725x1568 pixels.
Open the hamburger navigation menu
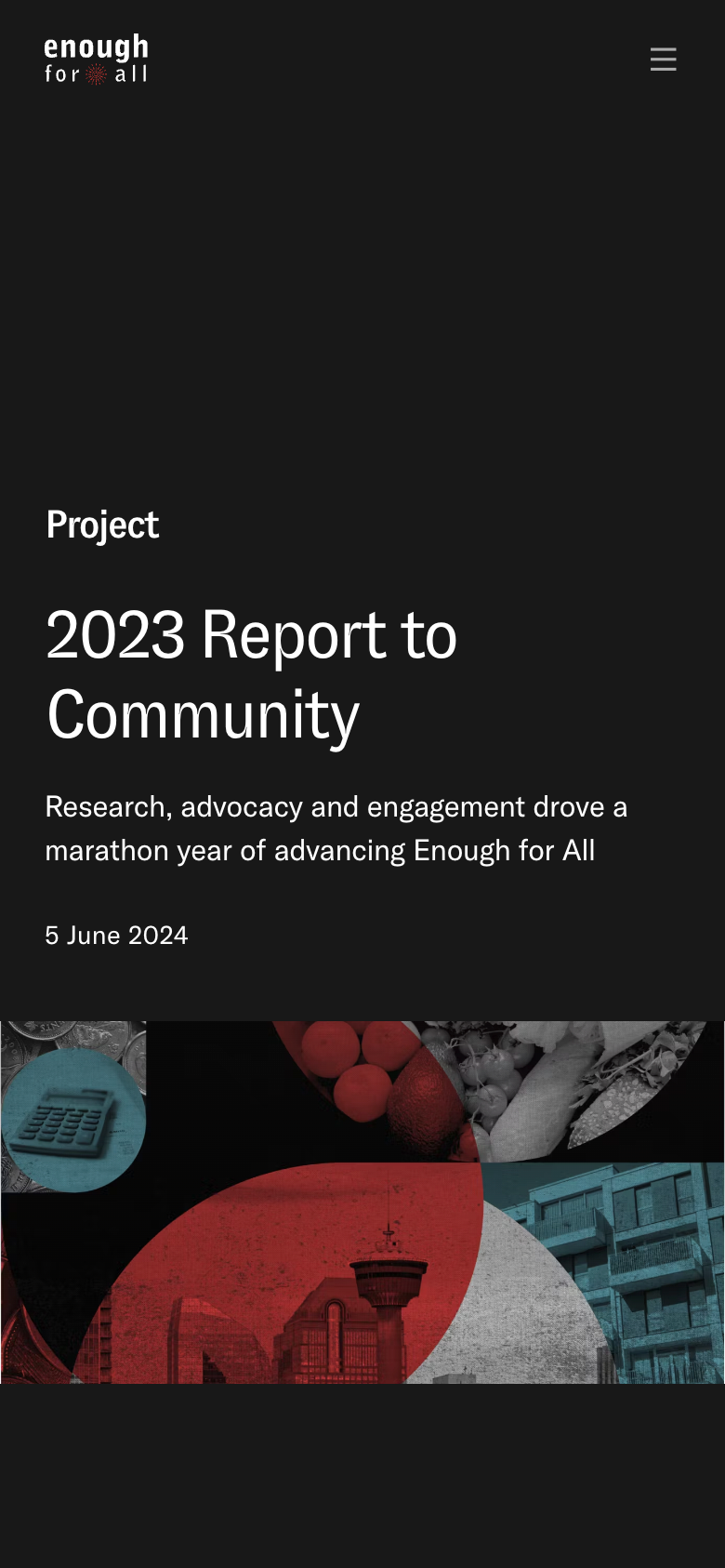[x=663, y=60]
